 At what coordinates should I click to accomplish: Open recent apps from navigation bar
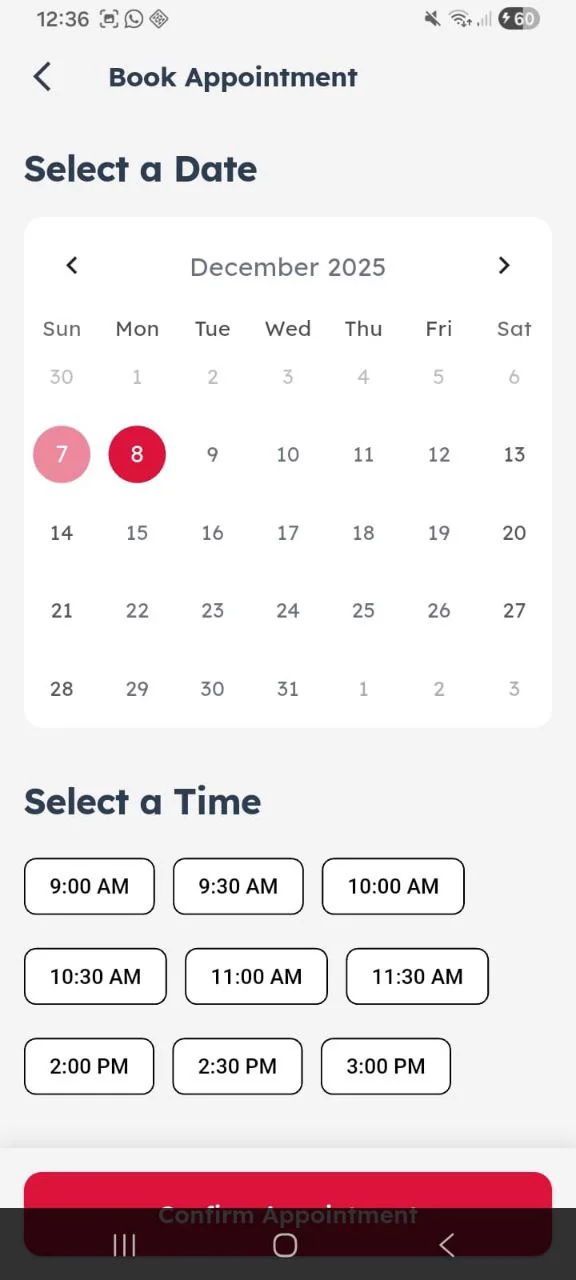(124, 1245)
